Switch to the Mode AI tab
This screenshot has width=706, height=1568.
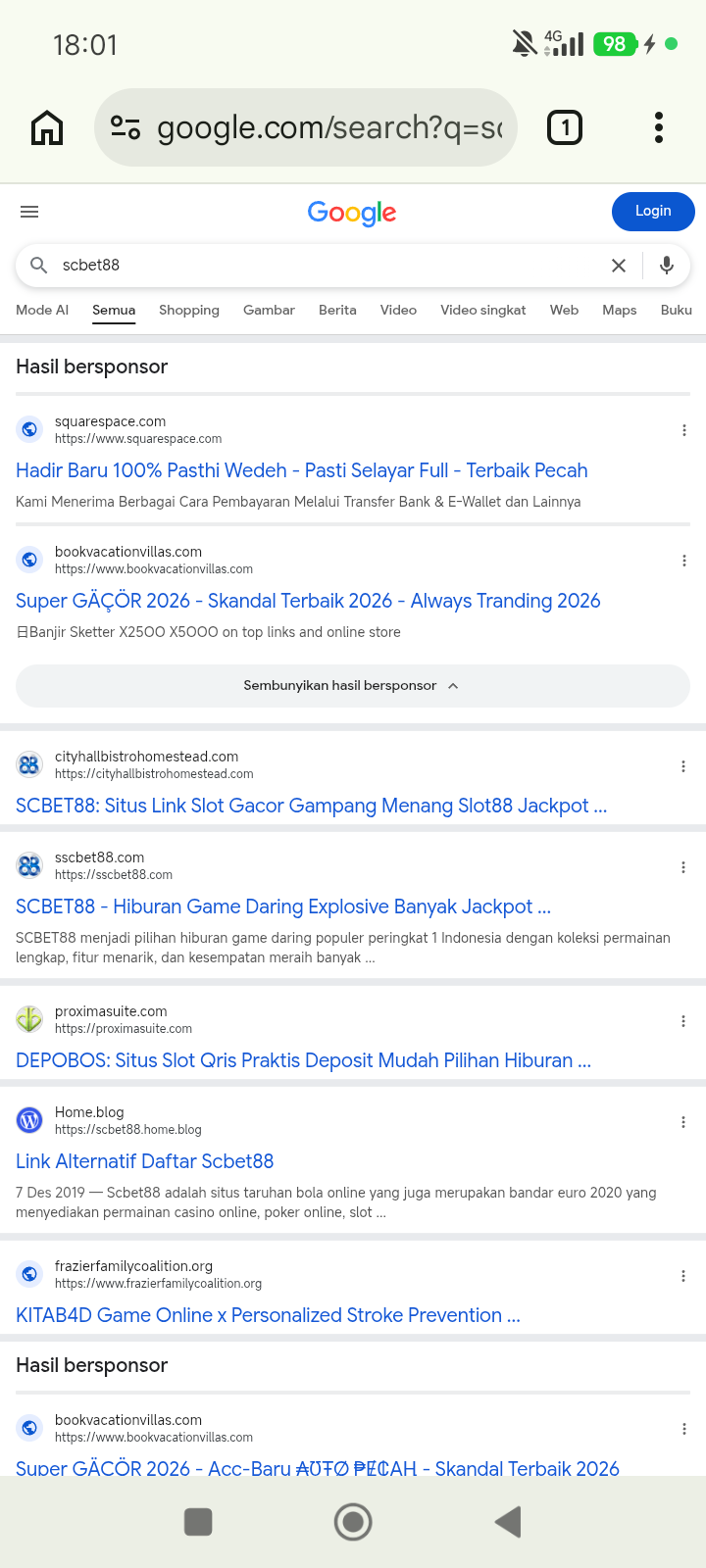pyautogui.click(x=42, y=310)
